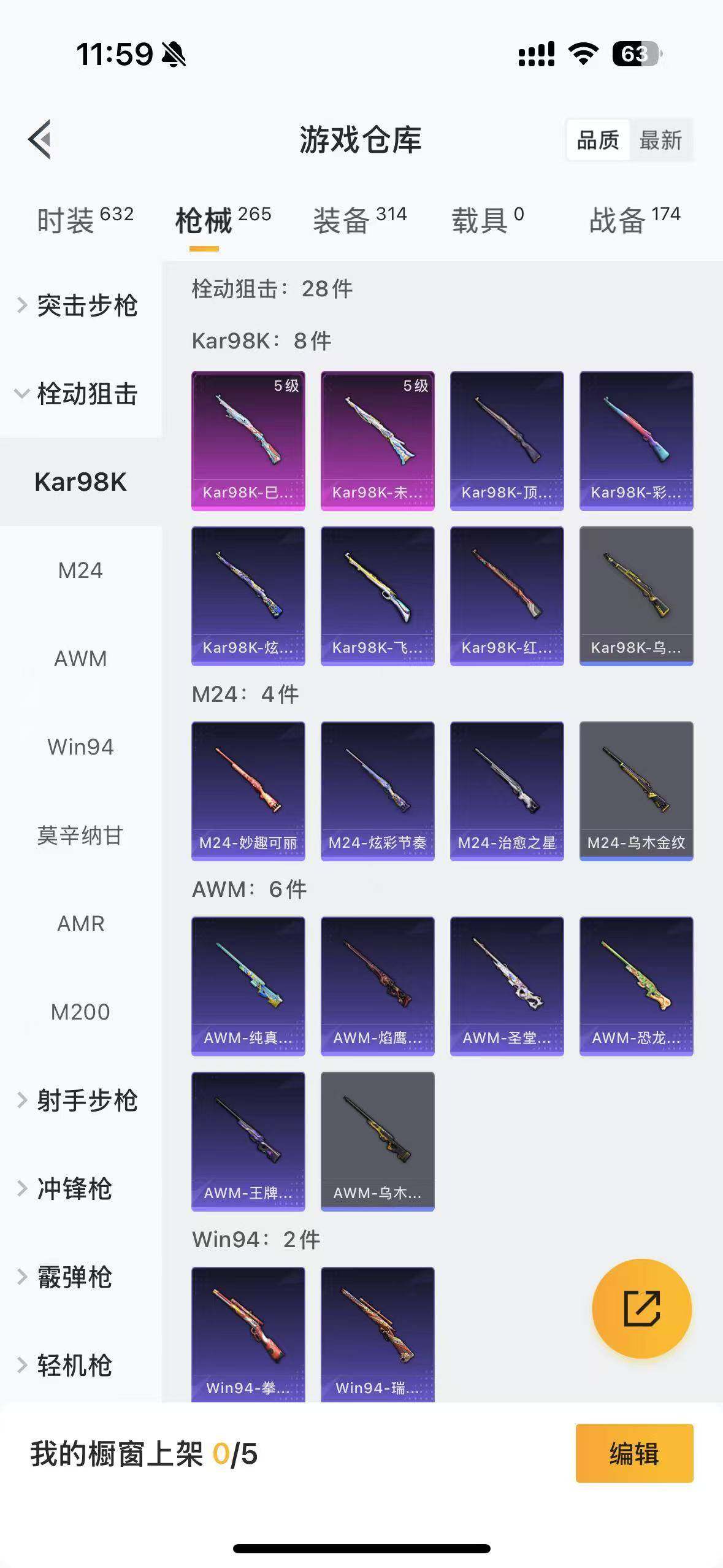This screenshot has width=723, height=1568.
Task: Open the M24-妙趣可丽 skin
Action: (248, 791)
